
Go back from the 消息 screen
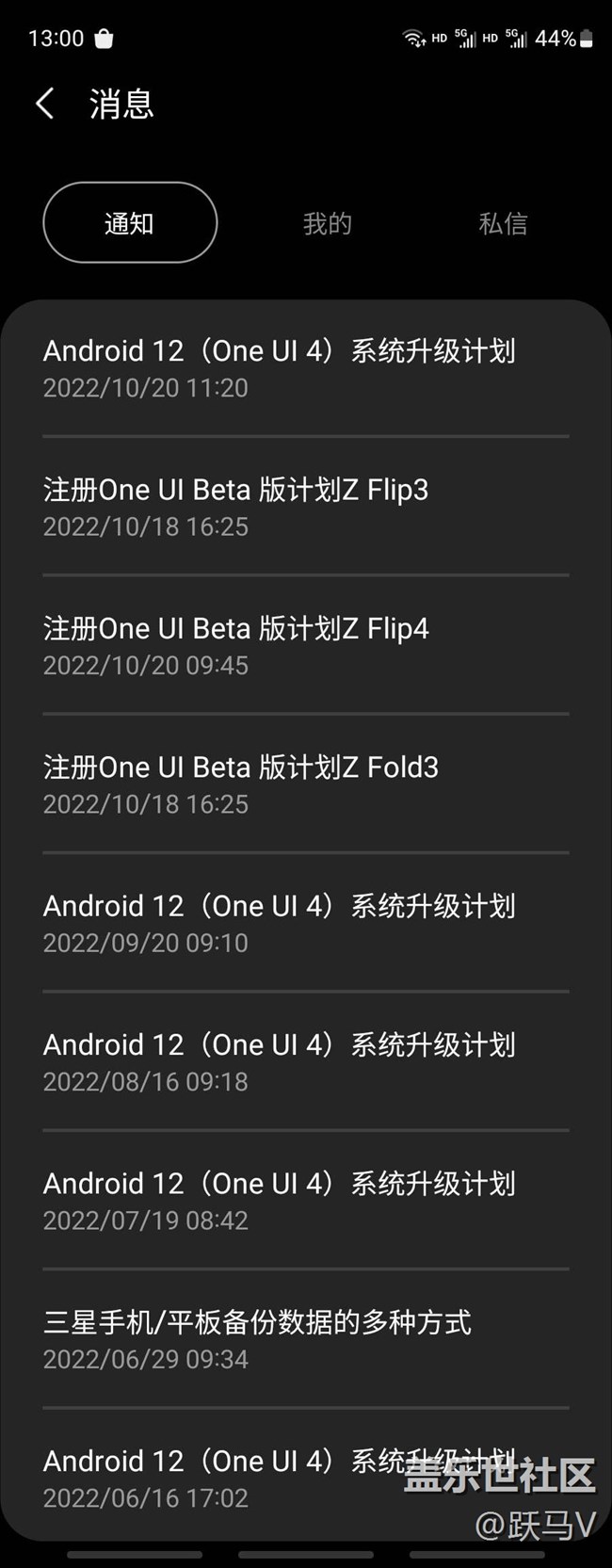click(x=44, y=104)
